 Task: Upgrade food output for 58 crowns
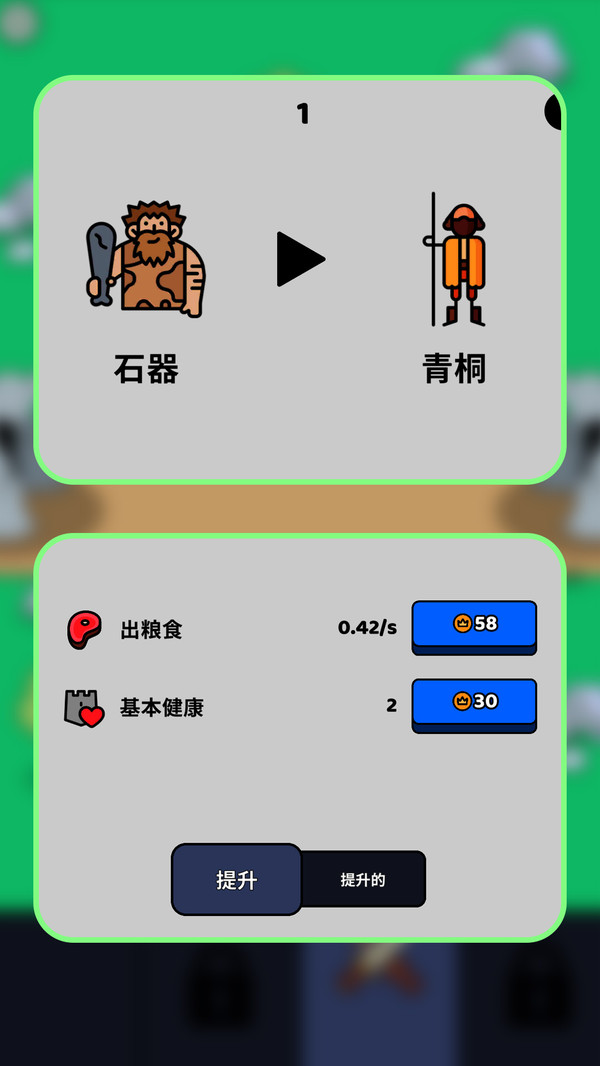[474, 624]
